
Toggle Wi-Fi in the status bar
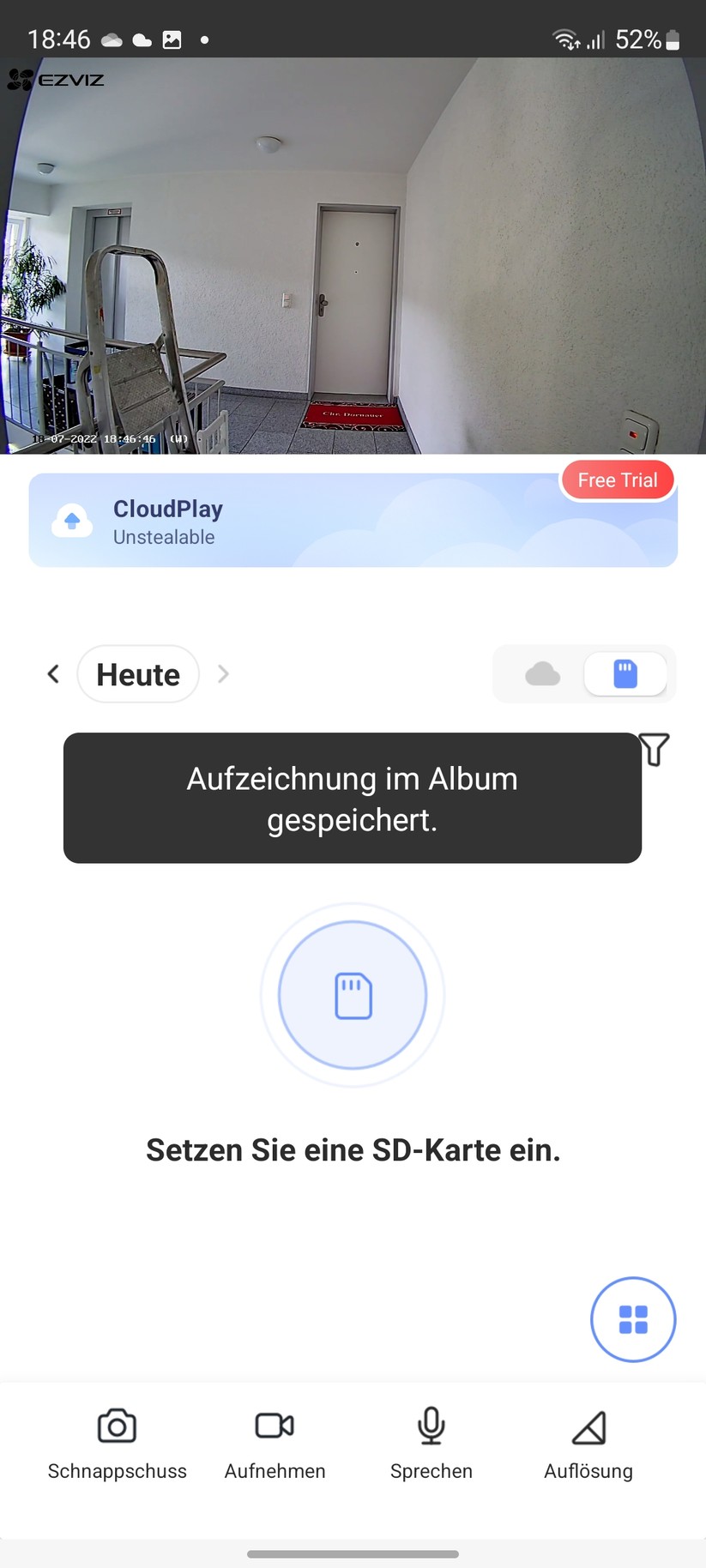coord(562,39)
